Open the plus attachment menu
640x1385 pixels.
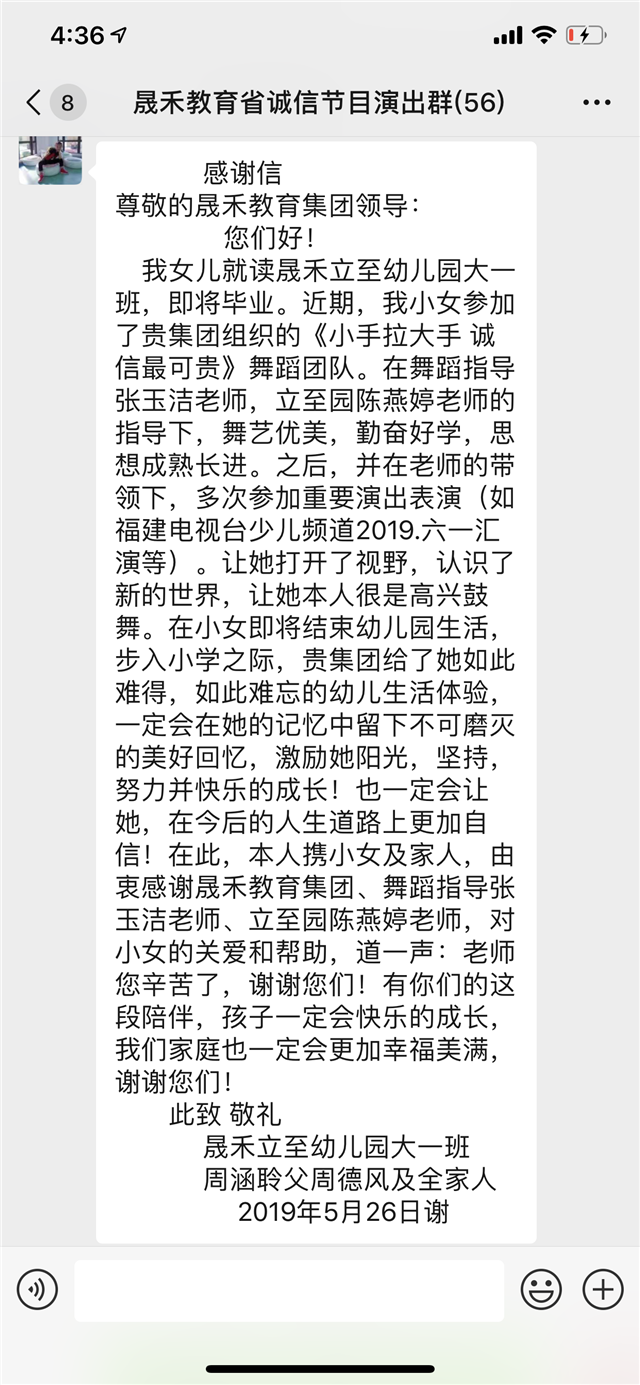click(602, 1290)
